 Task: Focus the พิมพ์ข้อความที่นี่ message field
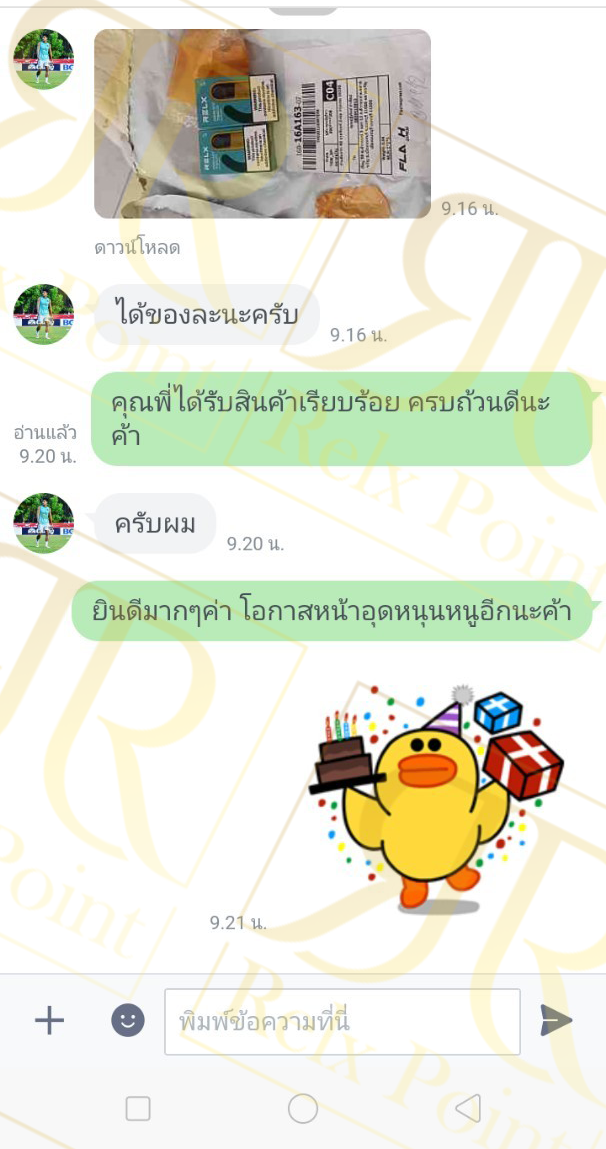coord(342,1021)
